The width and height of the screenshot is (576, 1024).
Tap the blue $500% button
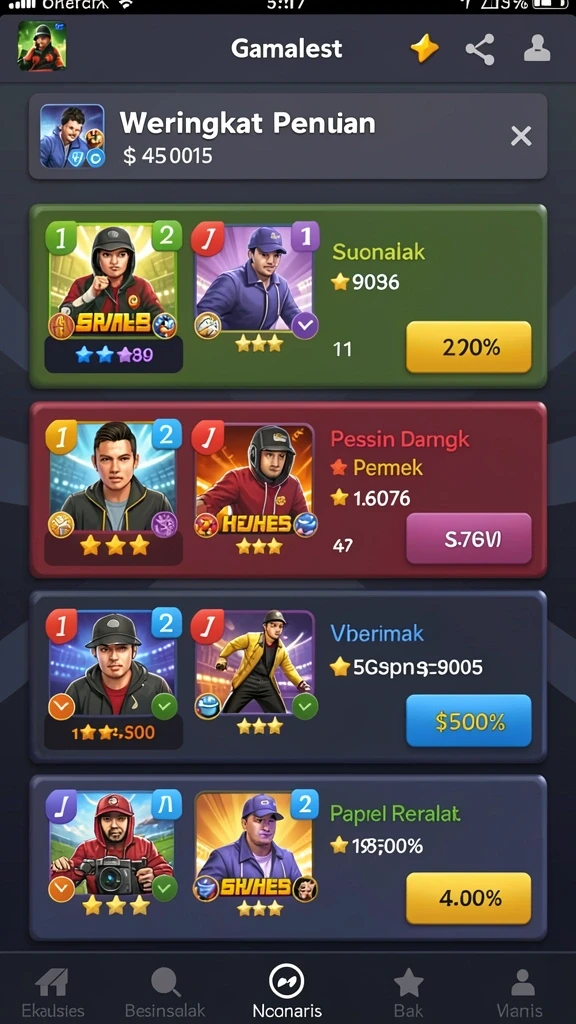pos(468,721)
